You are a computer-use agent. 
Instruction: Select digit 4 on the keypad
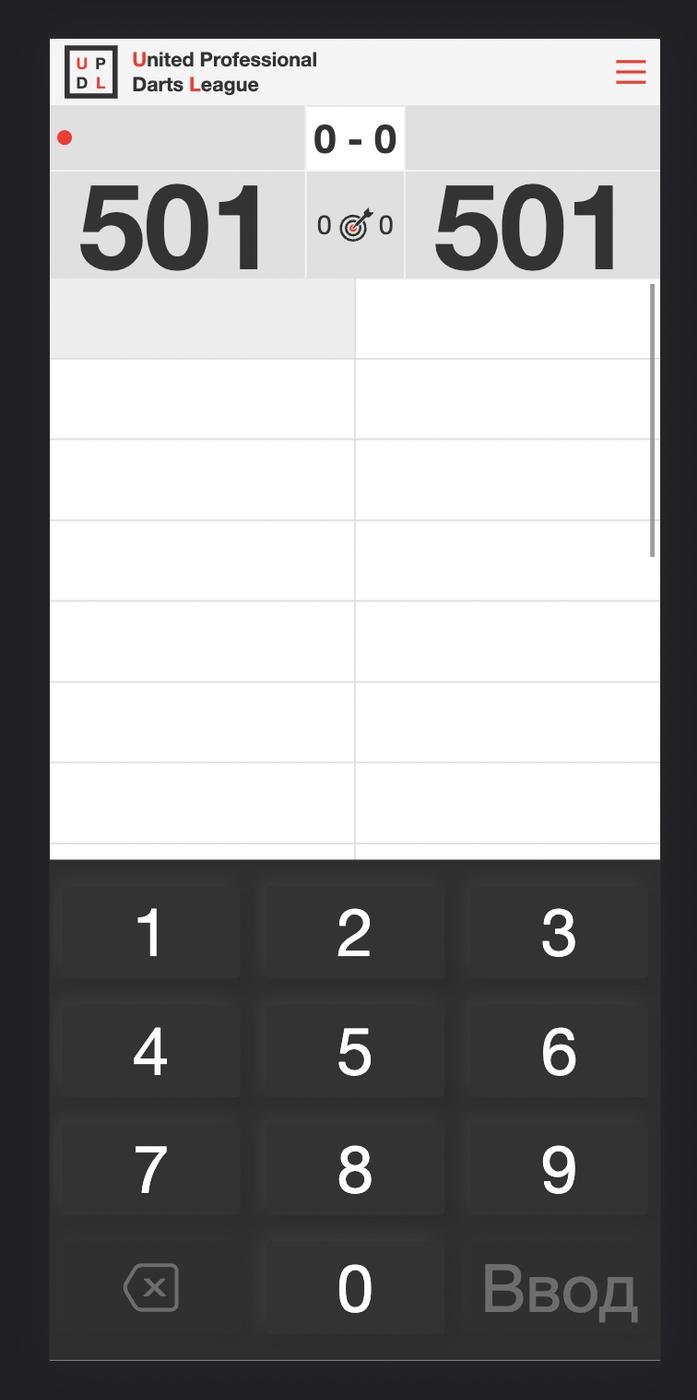(150, 1051)
